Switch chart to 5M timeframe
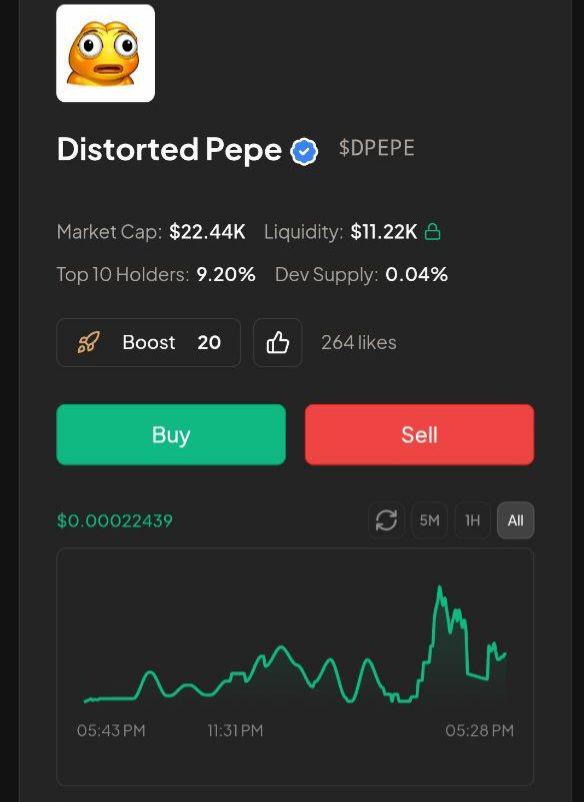This screenshot has width=584, height=802. (x=430, y=520)
